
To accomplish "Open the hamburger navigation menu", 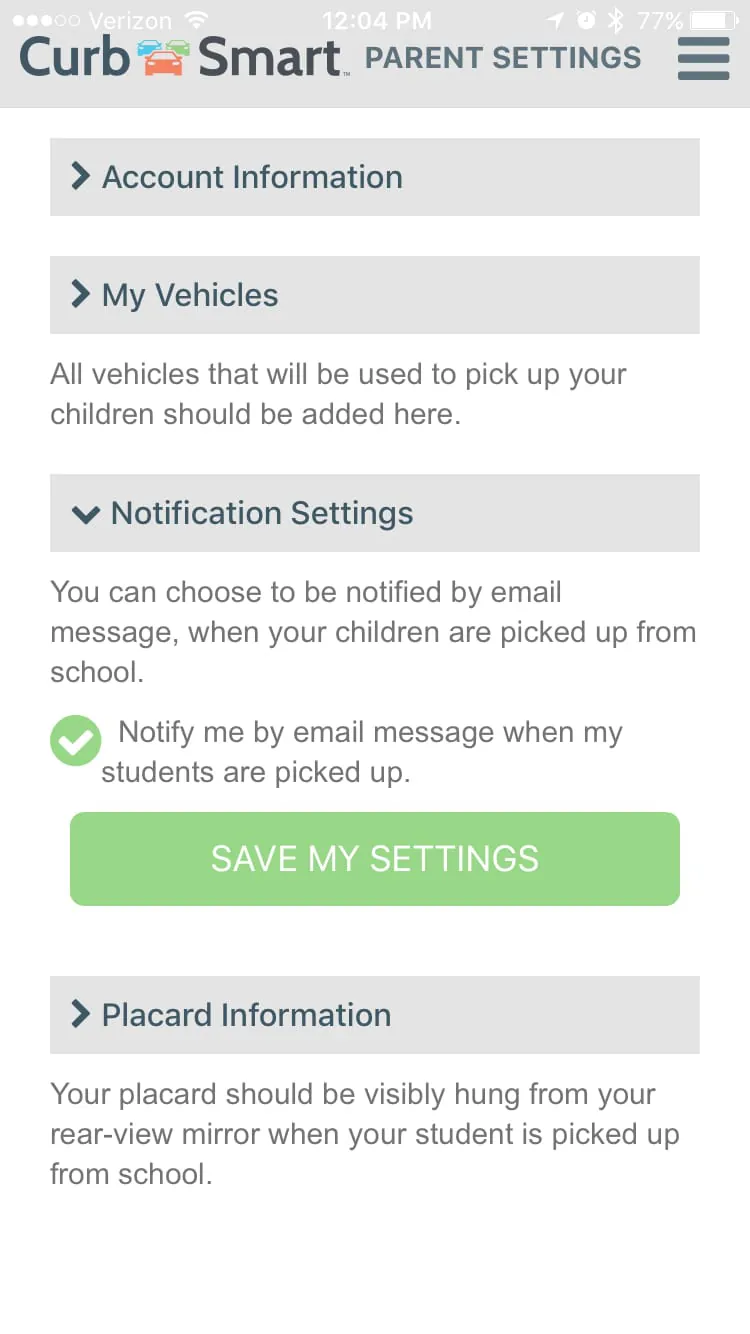I will pyautogui.click(x=703, y=59).
